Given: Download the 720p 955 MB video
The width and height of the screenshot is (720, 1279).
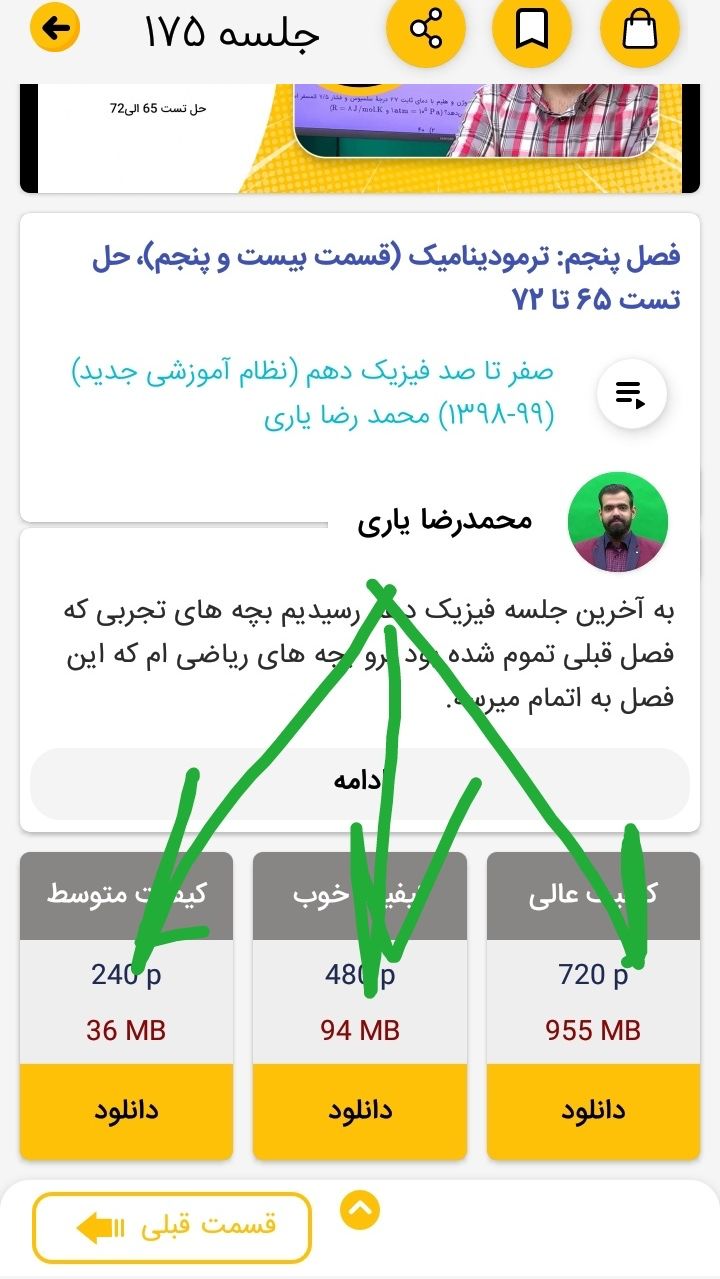Looking at the screenshot, I should click(x=593, y=1111).
